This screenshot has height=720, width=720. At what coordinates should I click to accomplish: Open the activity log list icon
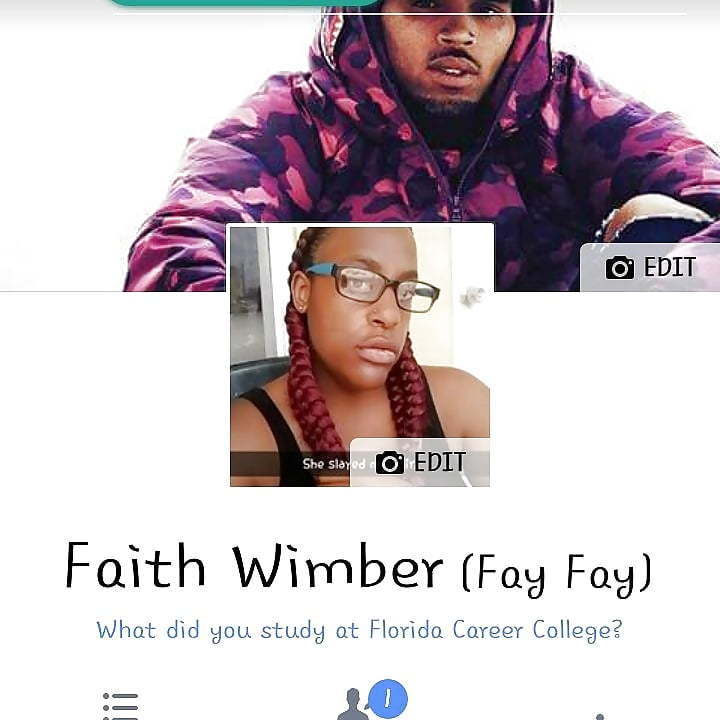point(120,705)
